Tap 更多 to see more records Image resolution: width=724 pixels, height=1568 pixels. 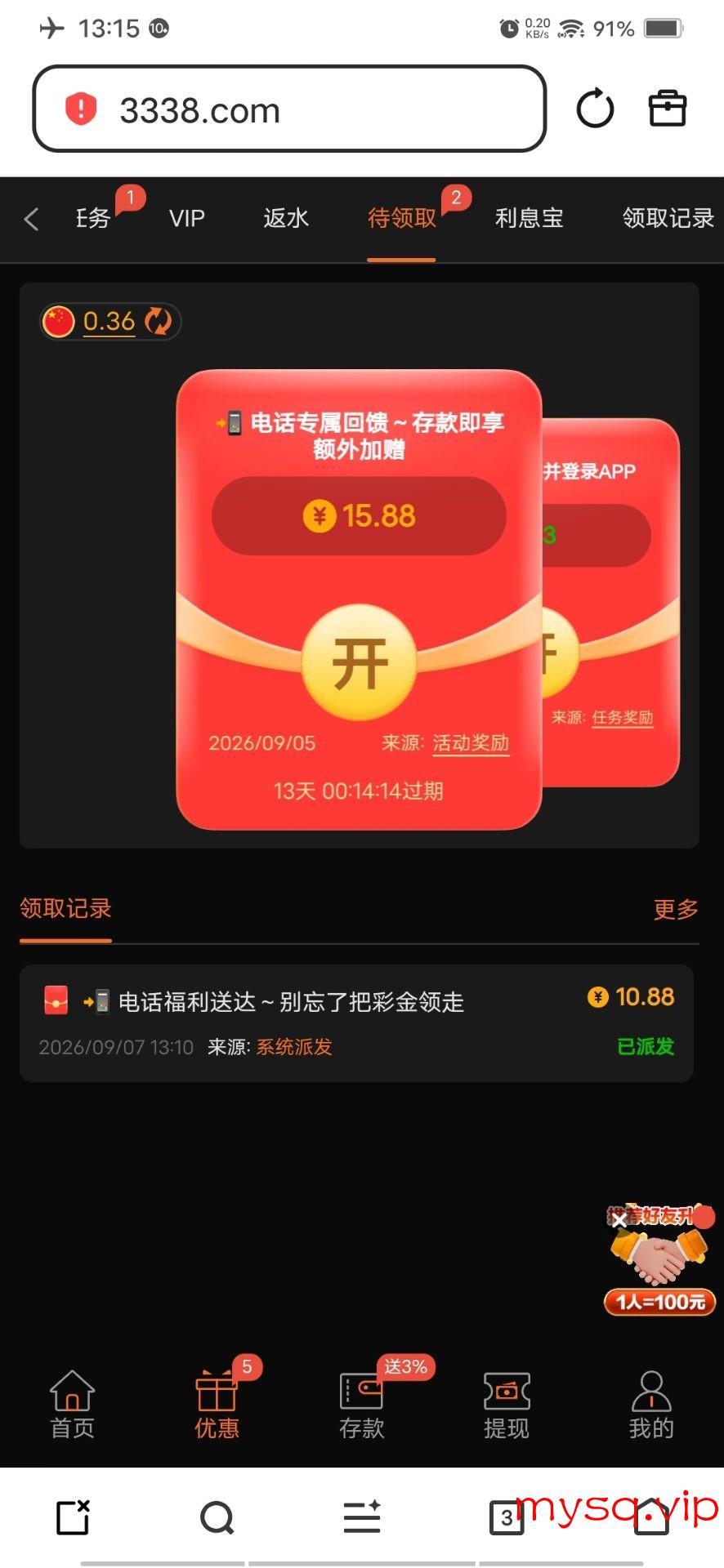click(676, 909)
